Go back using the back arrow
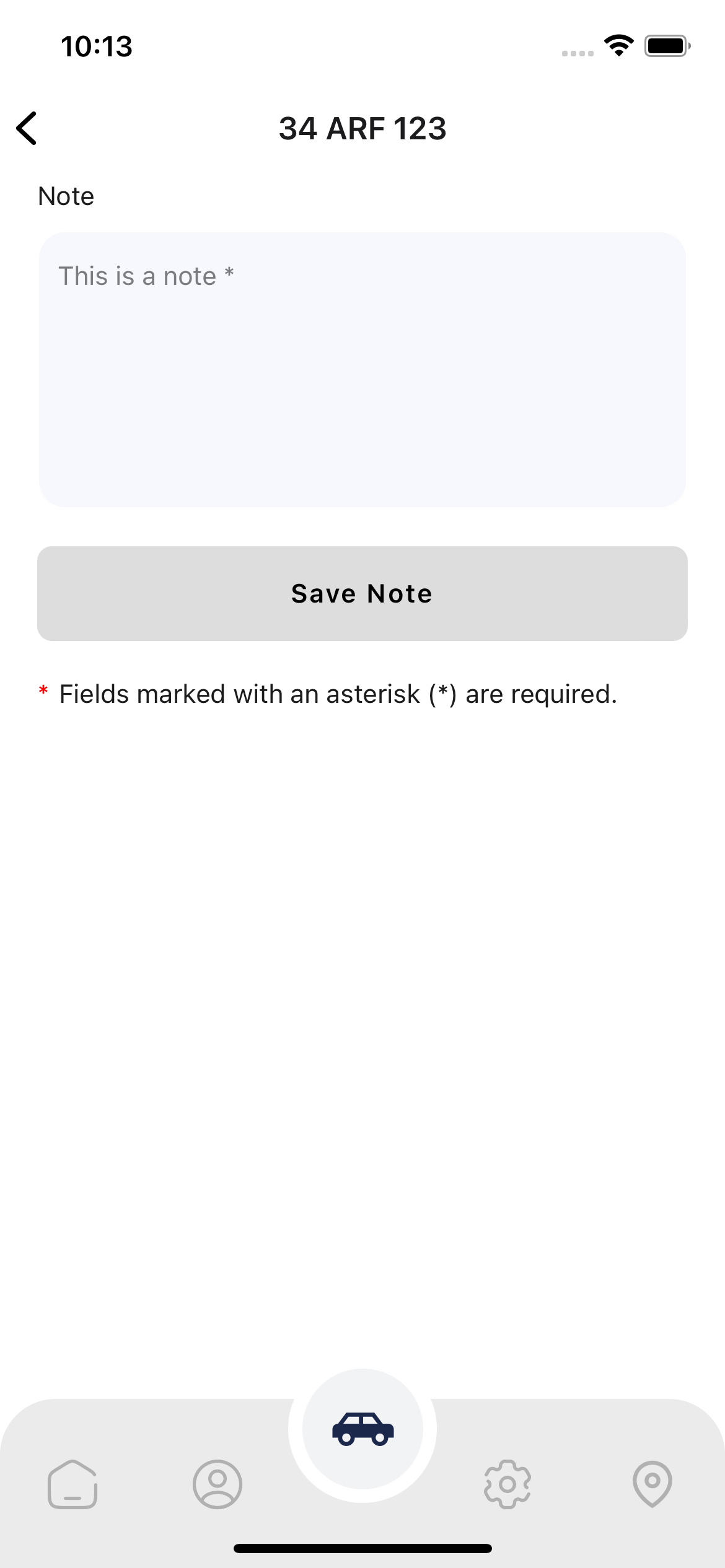This screenshot has height=1568, width=725. click(x=27, y=128)
